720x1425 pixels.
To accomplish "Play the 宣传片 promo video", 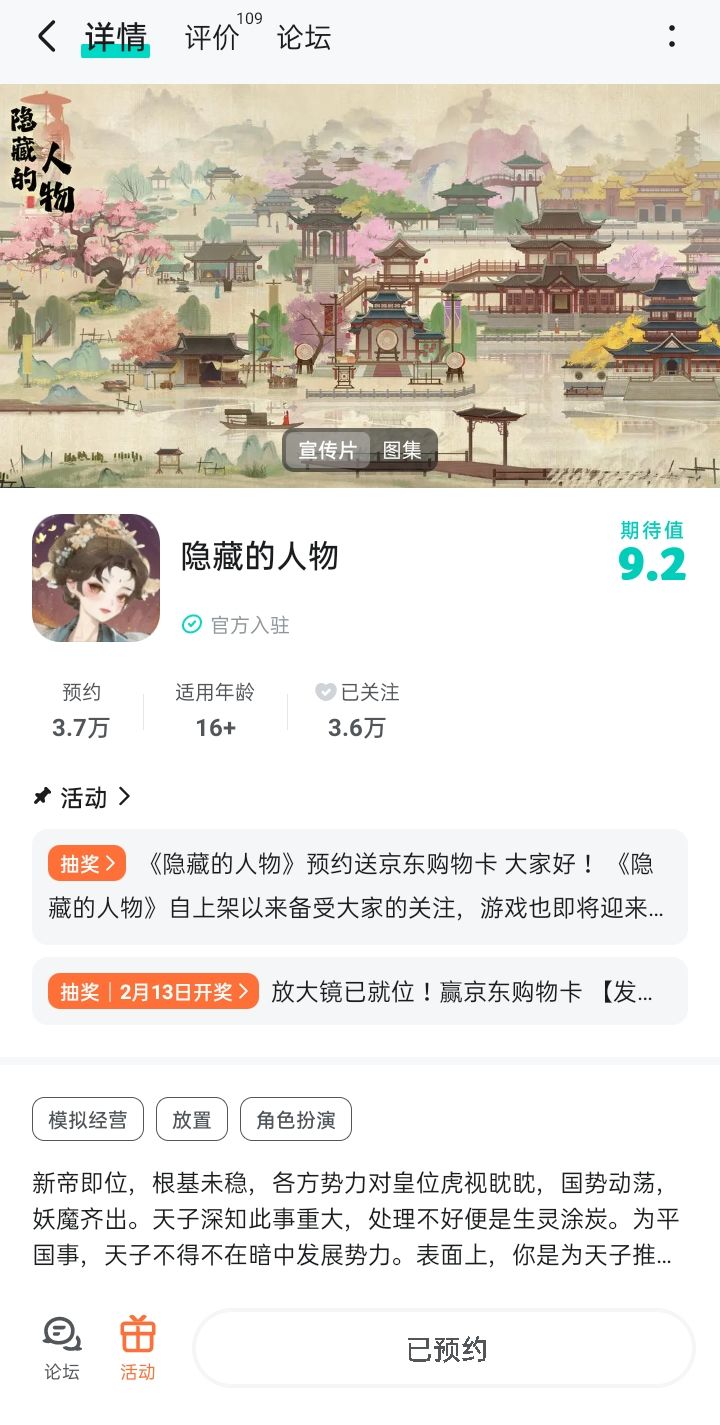I will (x=326, y=450).
